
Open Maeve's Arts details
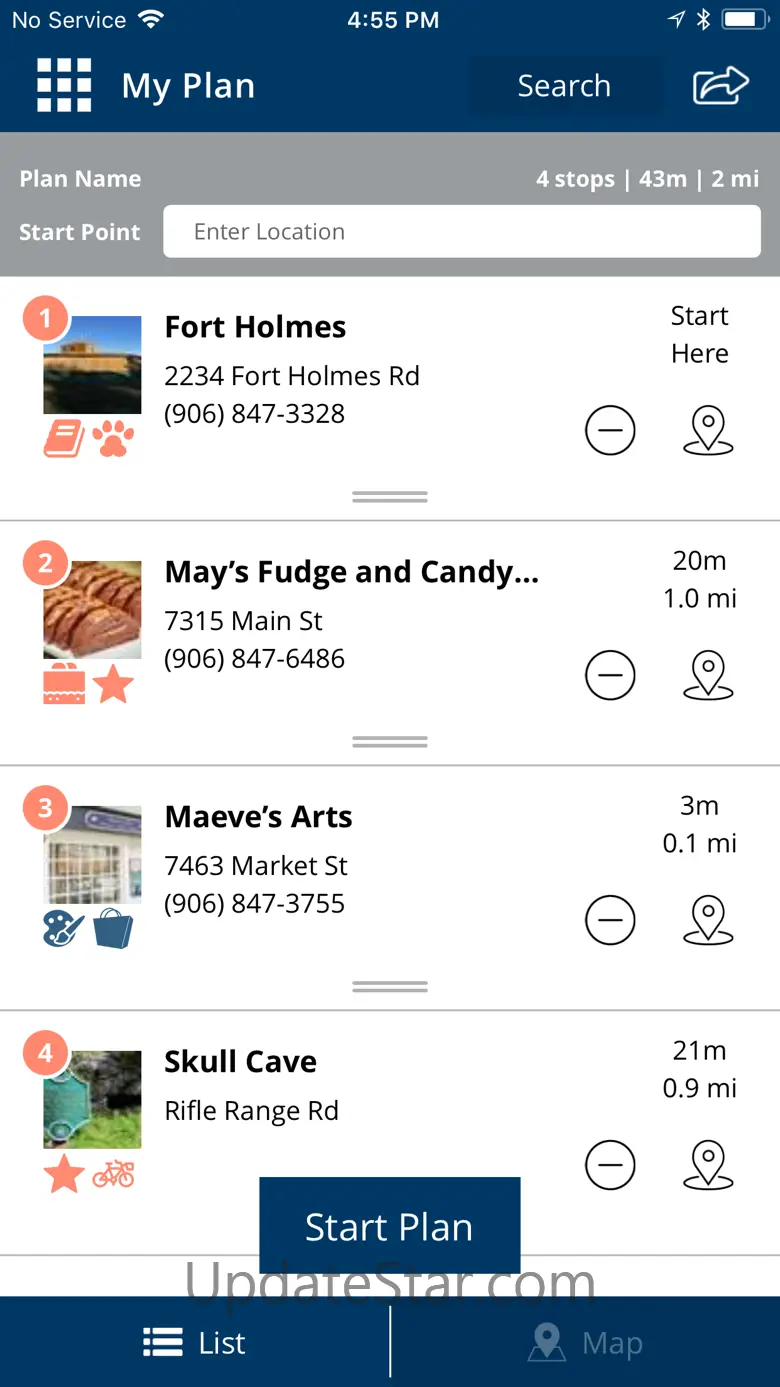[x=258, y=817]
